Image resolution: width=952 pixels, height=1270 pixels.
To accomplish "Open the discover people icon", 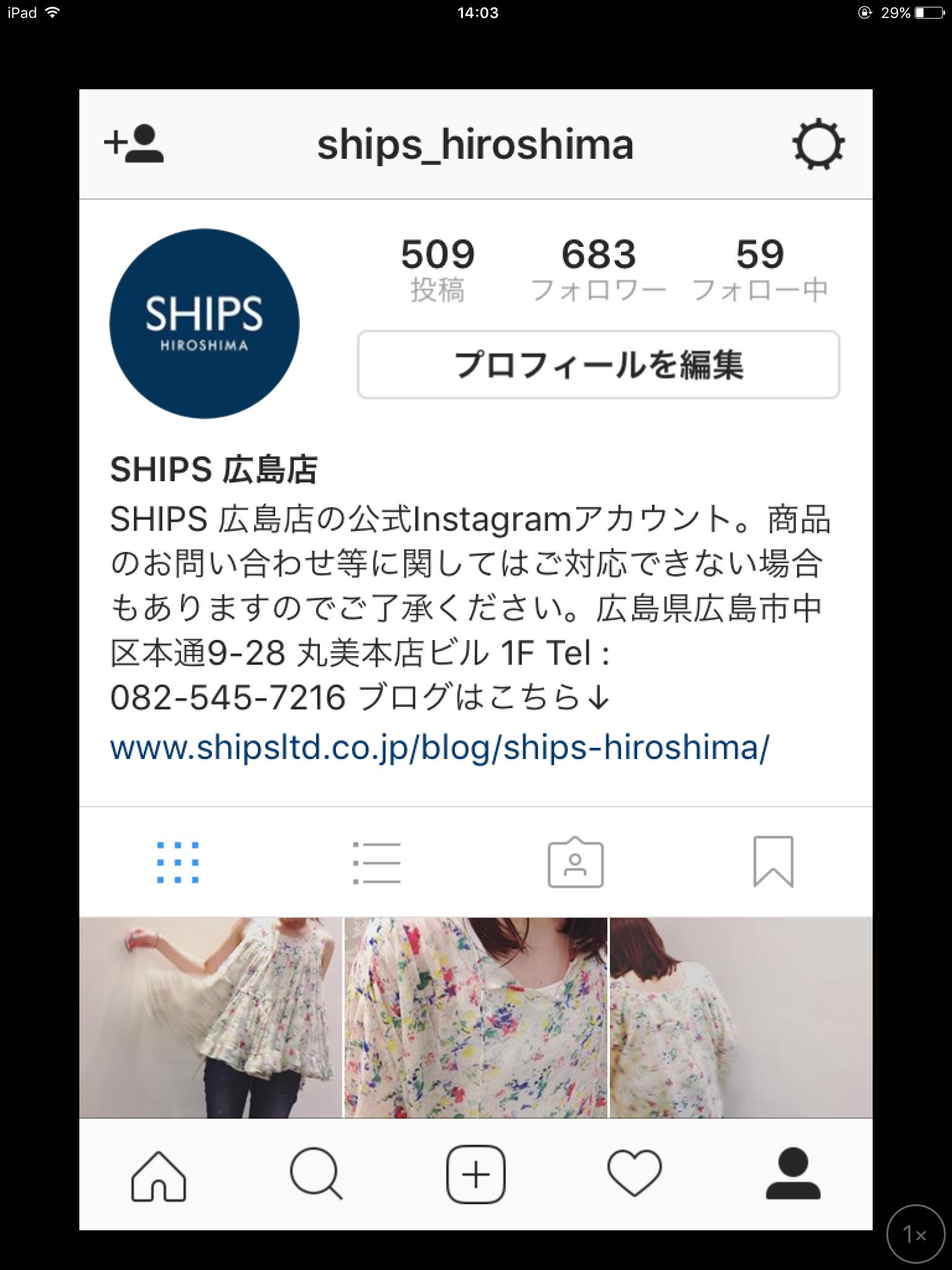I will tap(134, 144).
